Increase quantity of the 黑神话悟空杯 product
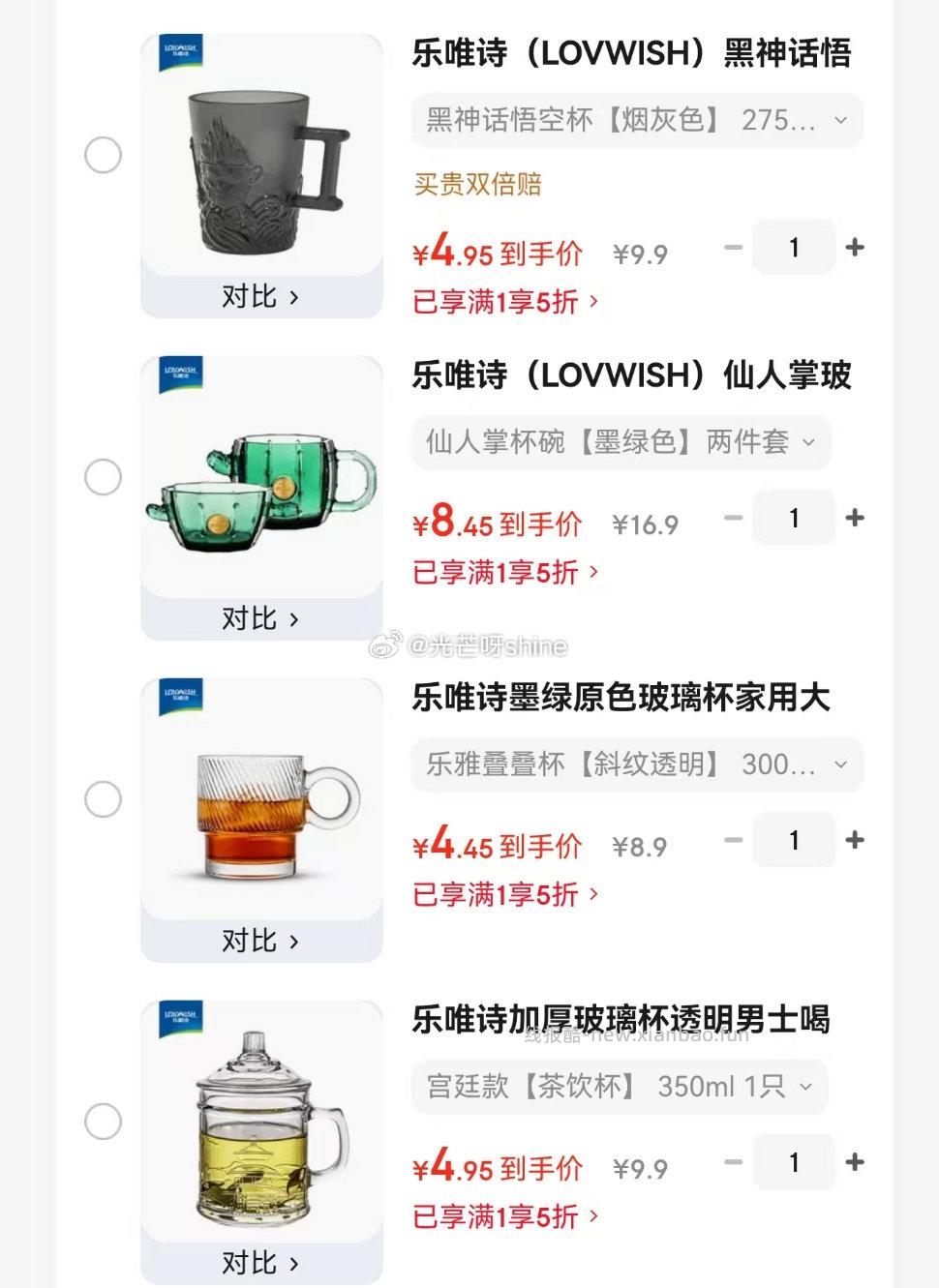Viewport: 939px width, 1288px height. tap(856, 247)
